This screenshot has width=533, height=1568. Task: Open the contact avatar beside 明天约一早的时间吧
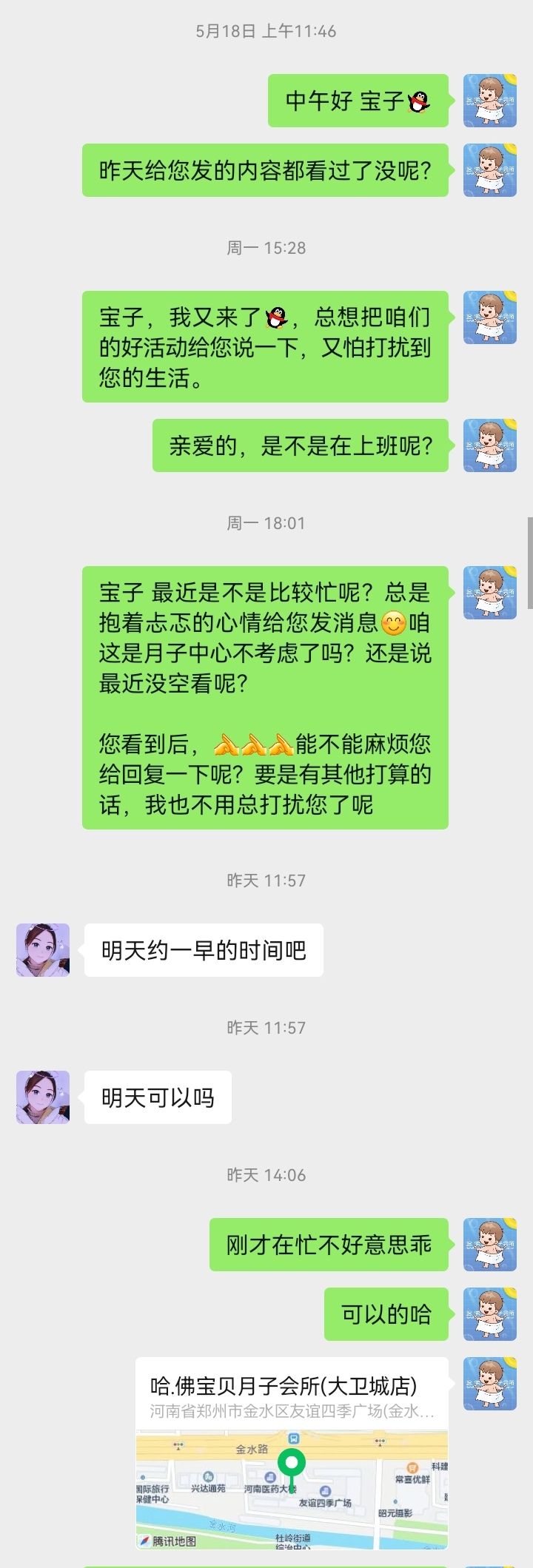tap(43, 949)
